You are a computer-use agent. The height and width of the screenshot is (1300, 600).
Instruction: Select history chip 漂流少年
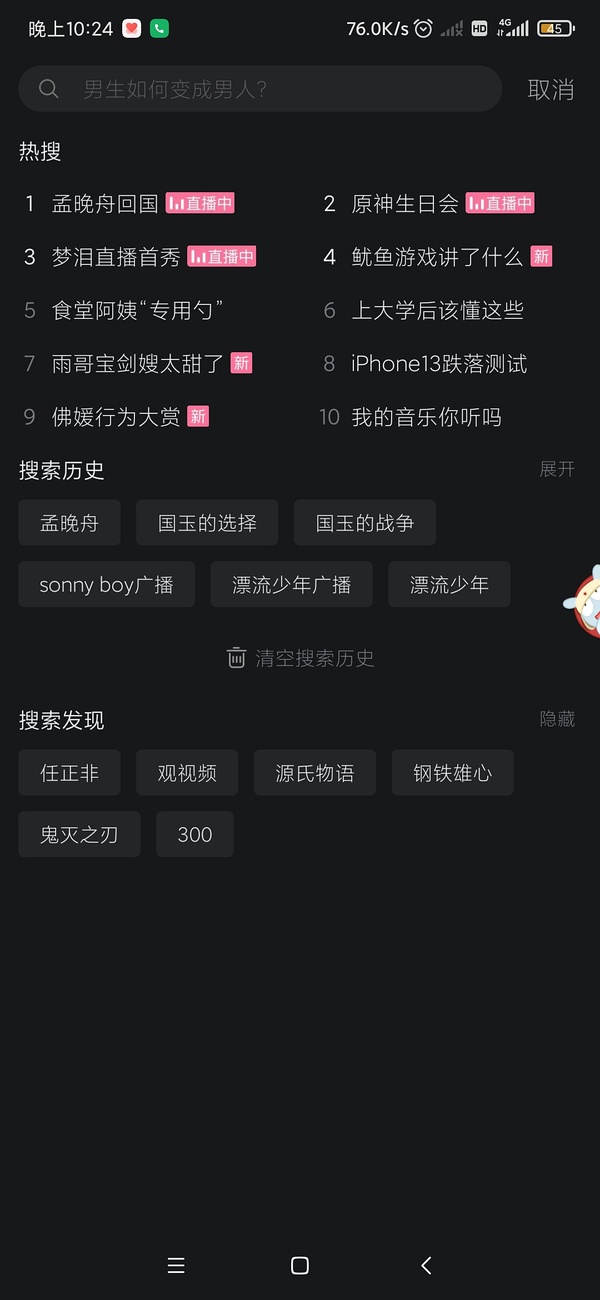point(449,585)
